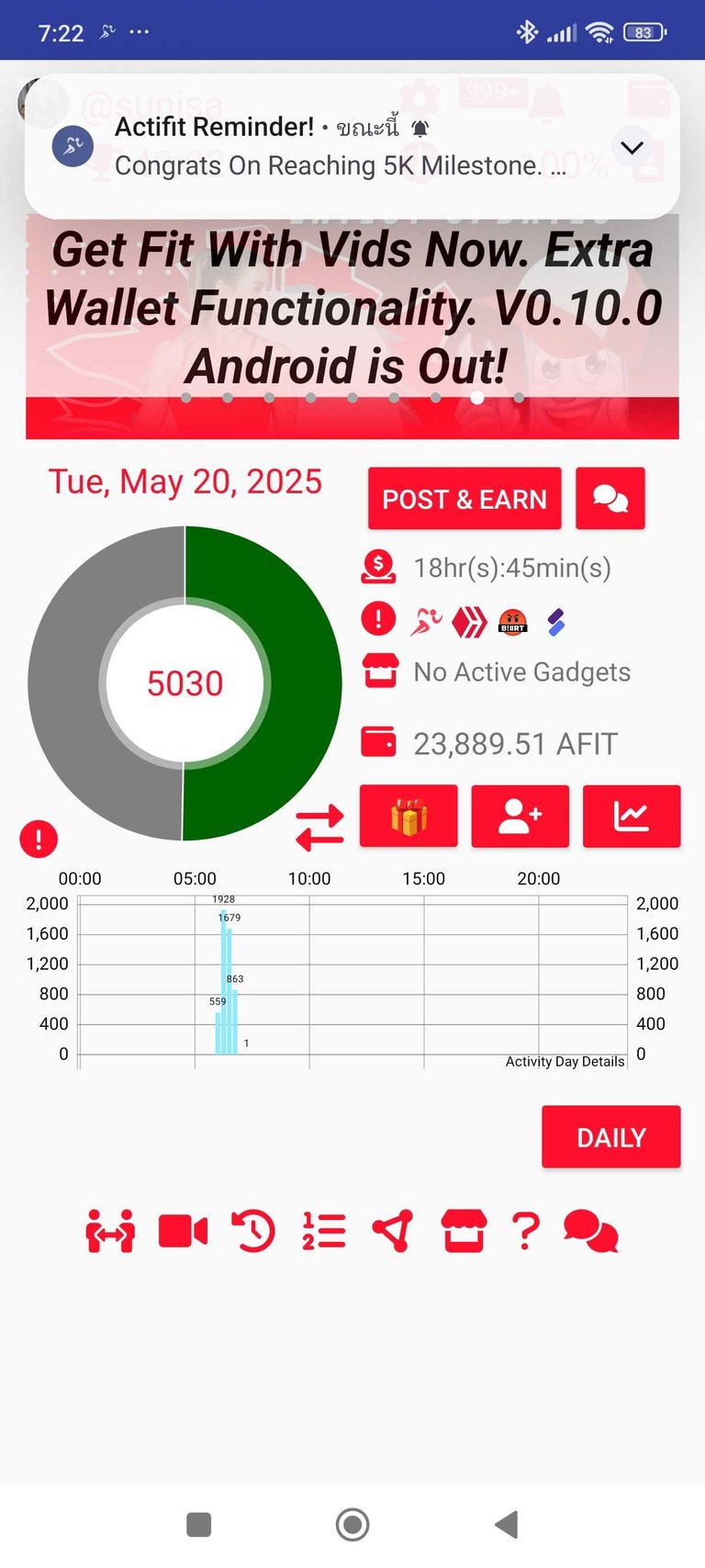Open the chat button beside POST & EARN
The image size is (705, 1568).
pyautogui.click(x=610, y=499)
